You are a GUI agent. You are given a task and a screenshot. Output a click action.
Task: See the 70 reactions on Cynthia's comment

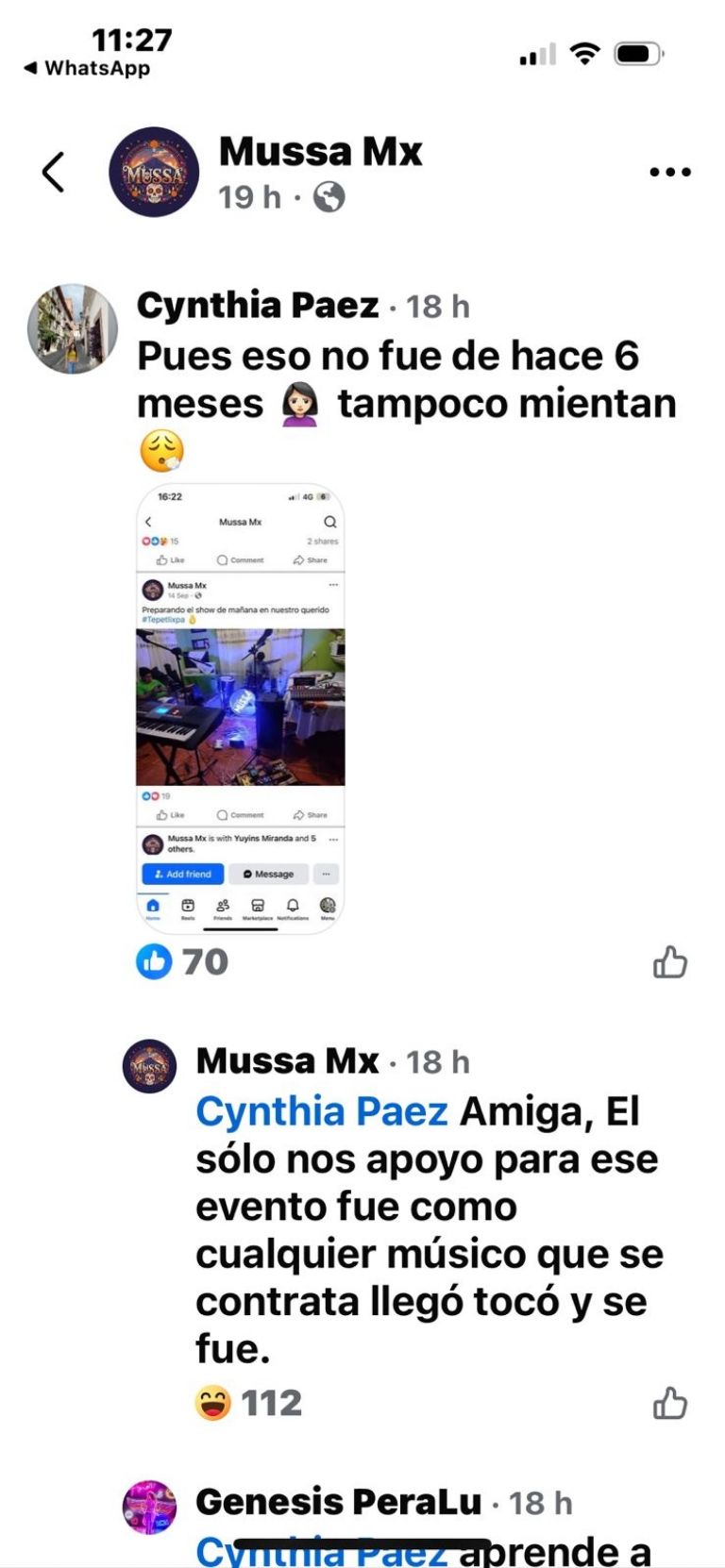[x=183, y=962]
